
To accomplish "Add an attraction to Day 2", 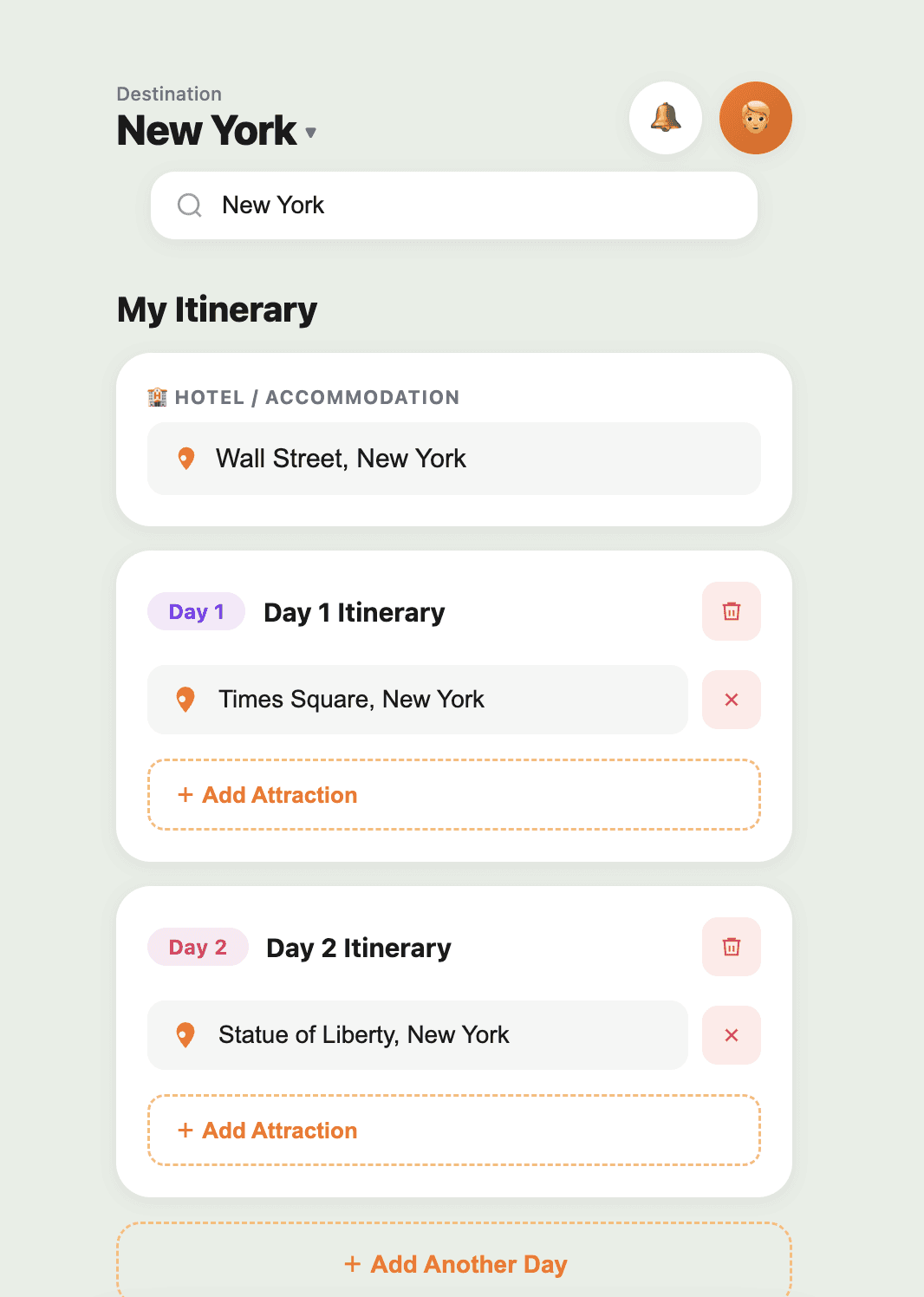I will coord(454,1131).
